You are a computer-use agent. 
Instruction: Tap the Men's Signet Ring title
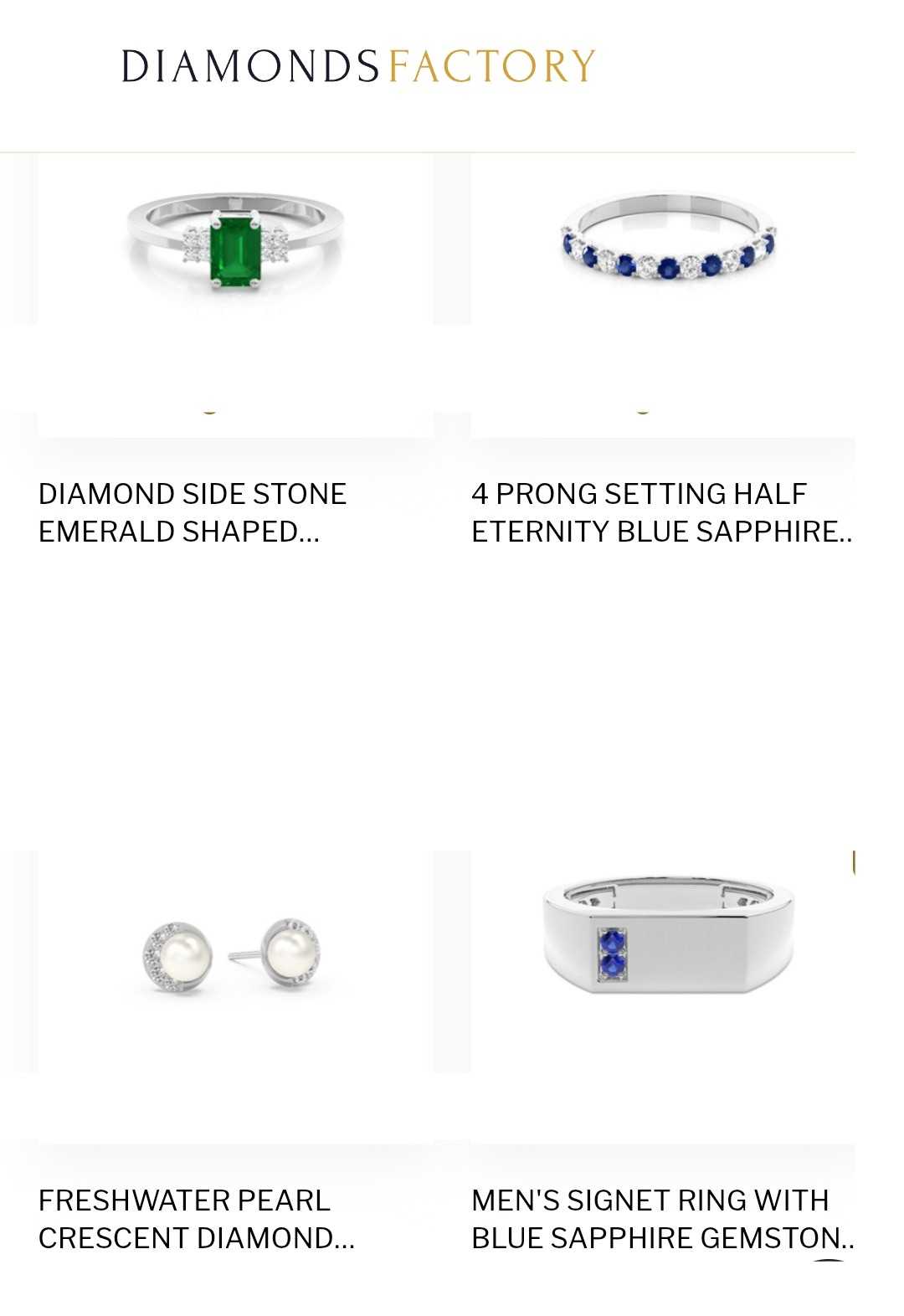[661, 1219]
